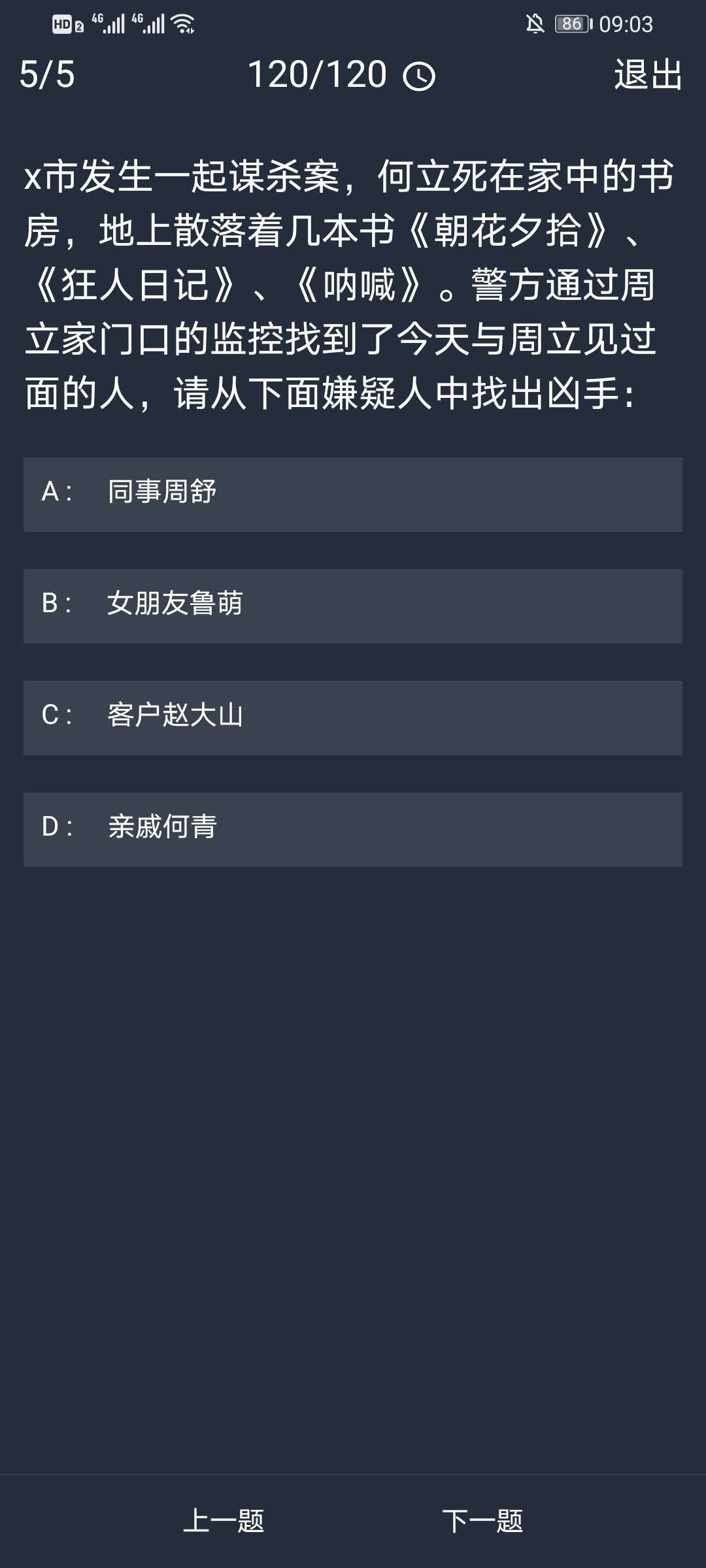This screenshot has width=706, height=1568.
Task: Choose answer B: 女朋友鲁萌
Action: tap(353, 606)
